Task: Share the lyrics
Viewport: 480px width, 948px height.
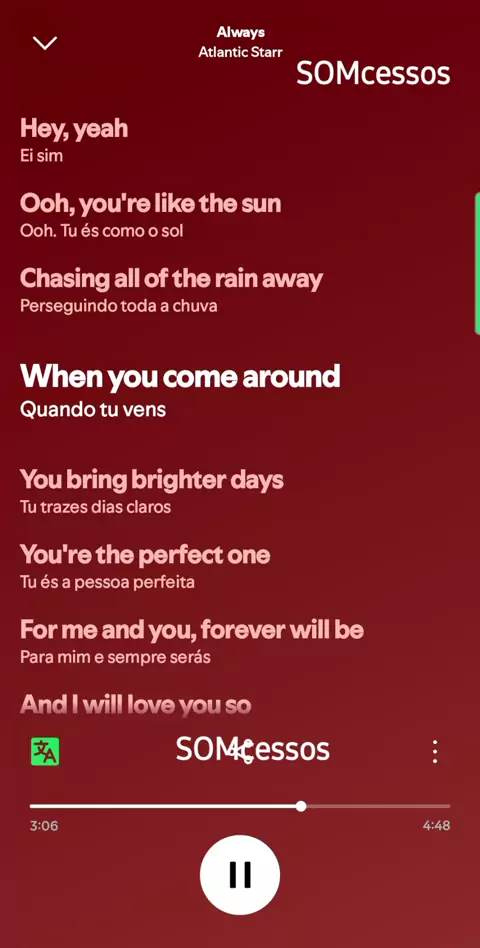Action: click(x=243, y=752)
